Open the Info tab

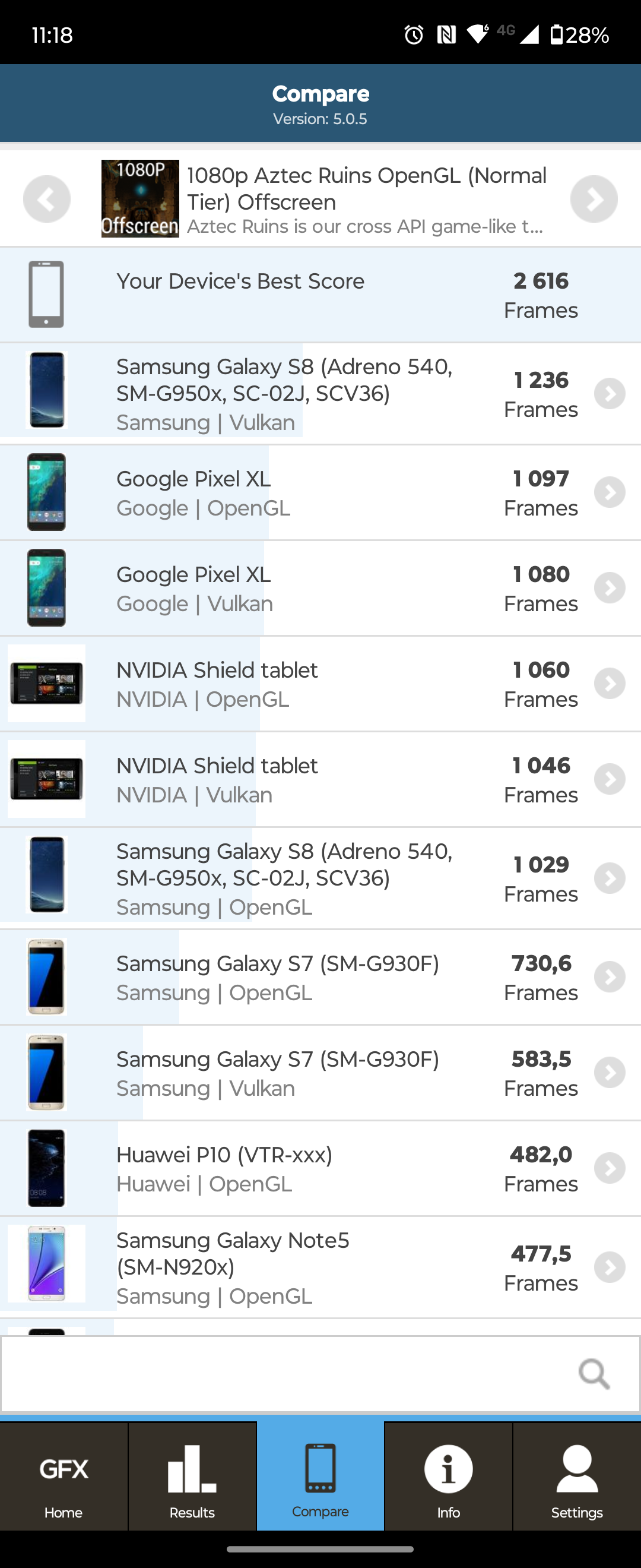coord(449,1477)
